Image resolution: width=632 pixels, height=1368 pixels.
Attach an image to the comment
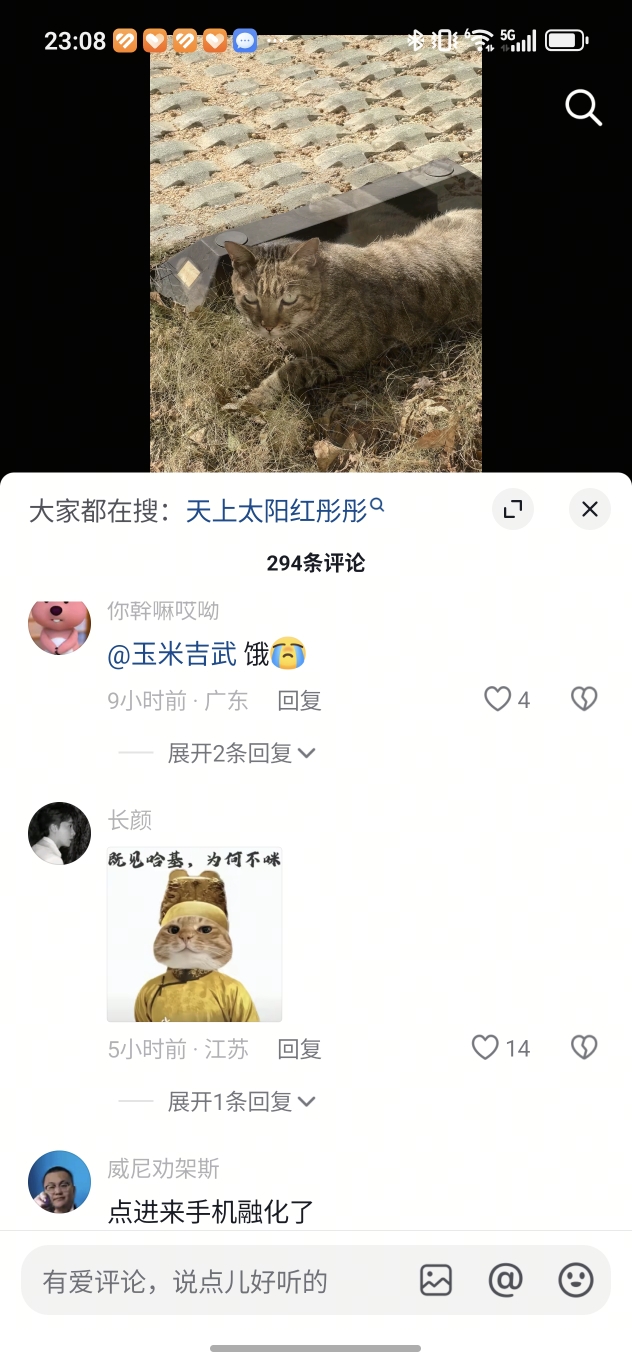click(x=436, y=1280)
